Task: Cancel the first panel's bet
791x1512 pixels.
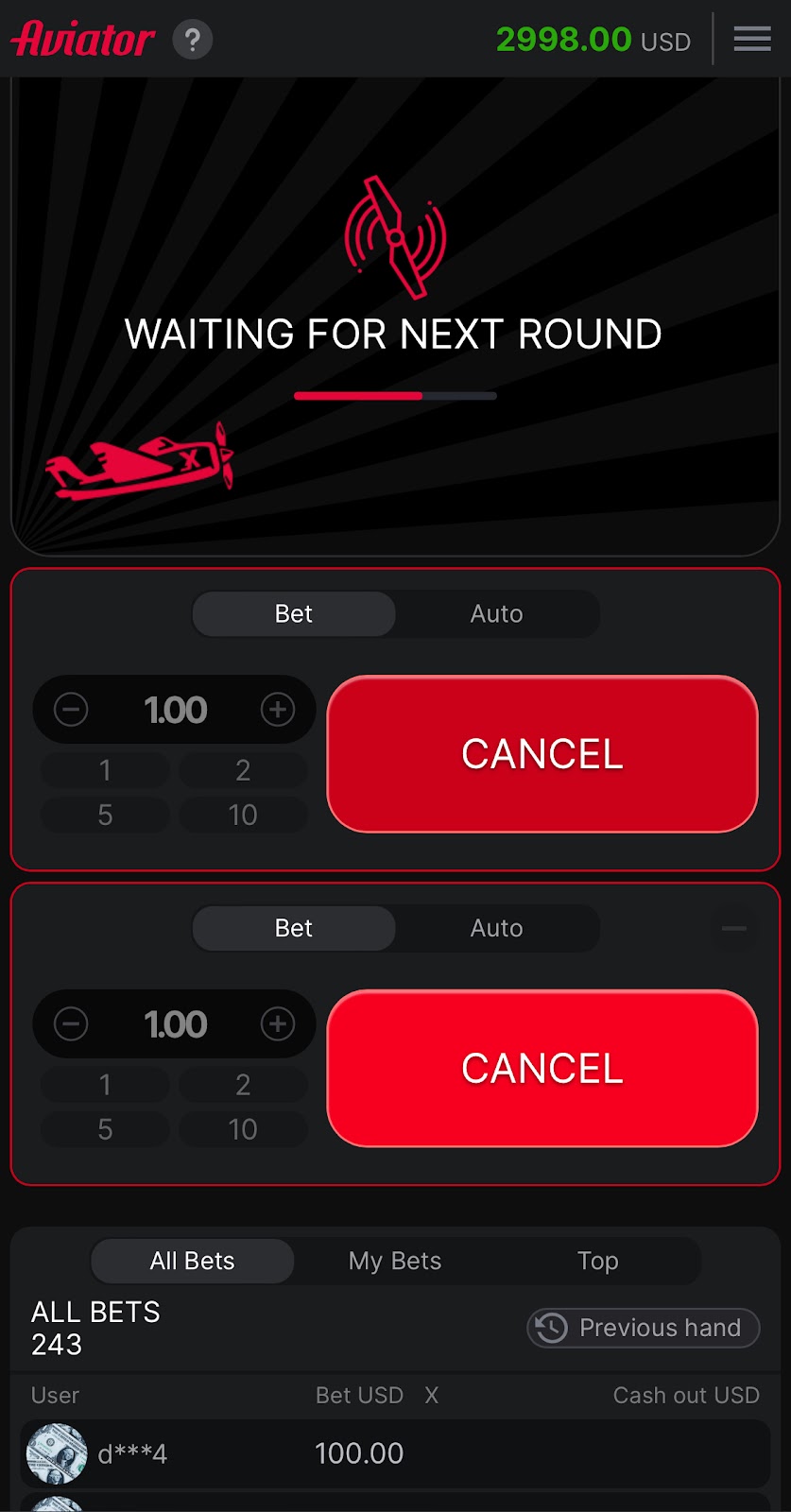Action: (542, 754)
